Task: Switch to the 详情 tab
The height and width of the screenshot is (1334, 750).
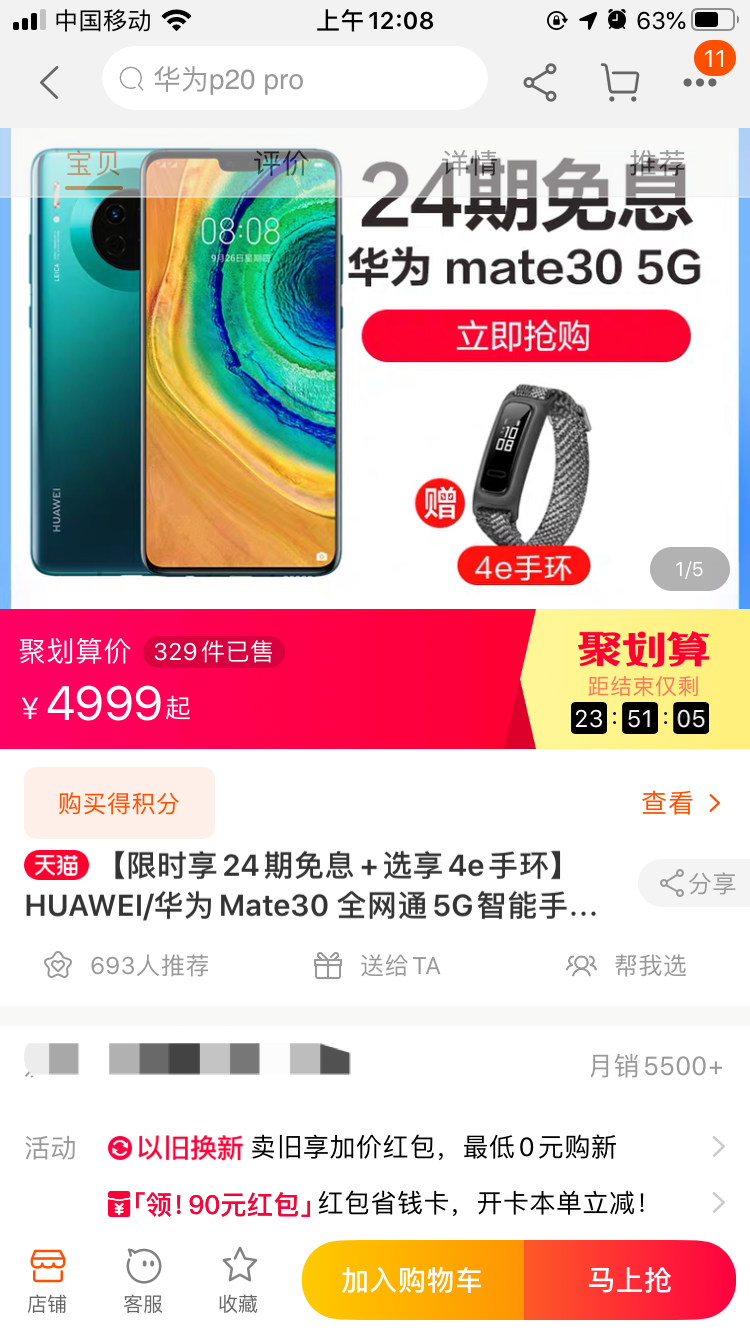Action: click(x=470, y=163)
